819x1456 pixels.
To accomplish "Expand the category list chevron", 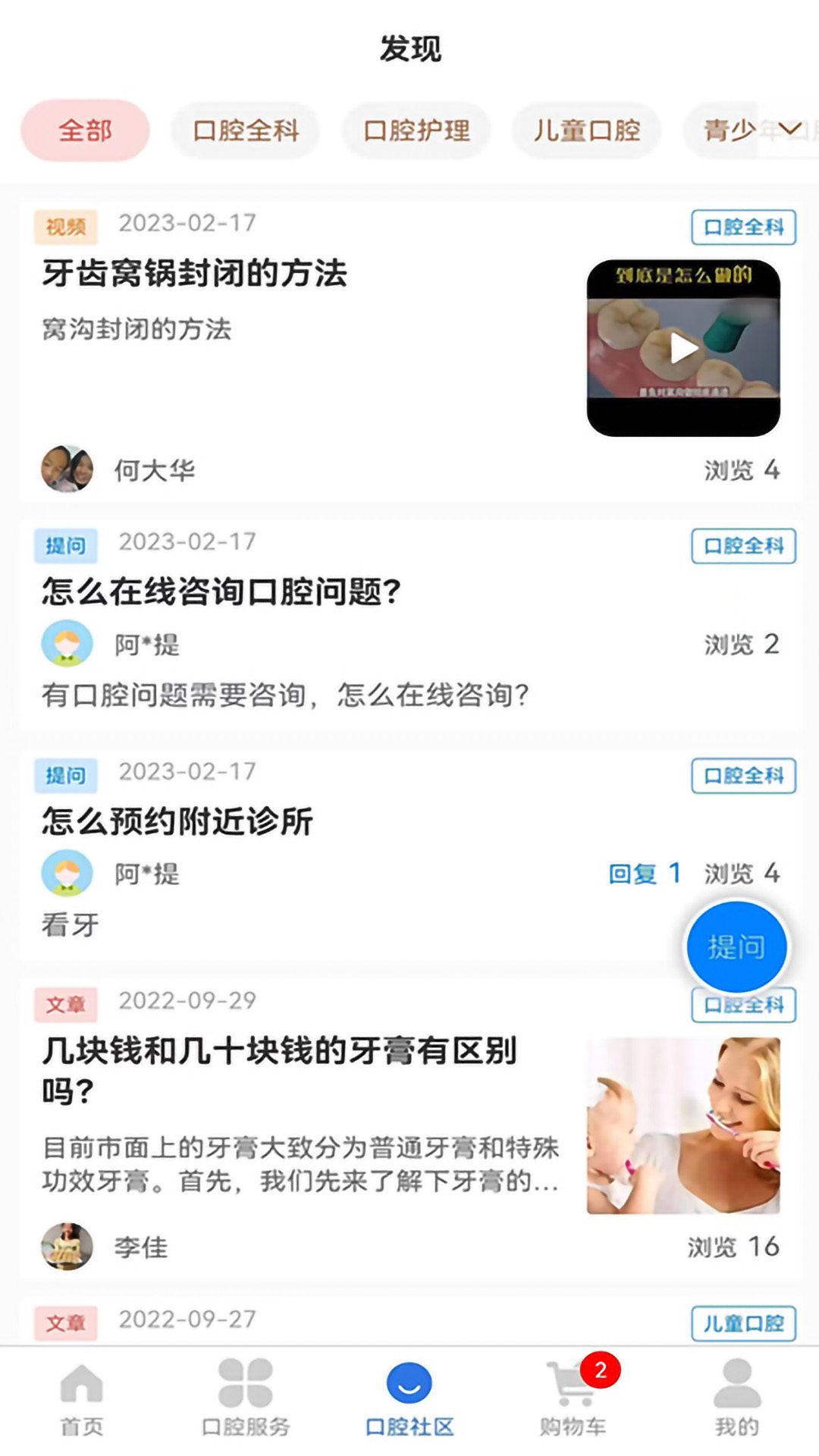I will pyautogui.click(x=789, y=130).
